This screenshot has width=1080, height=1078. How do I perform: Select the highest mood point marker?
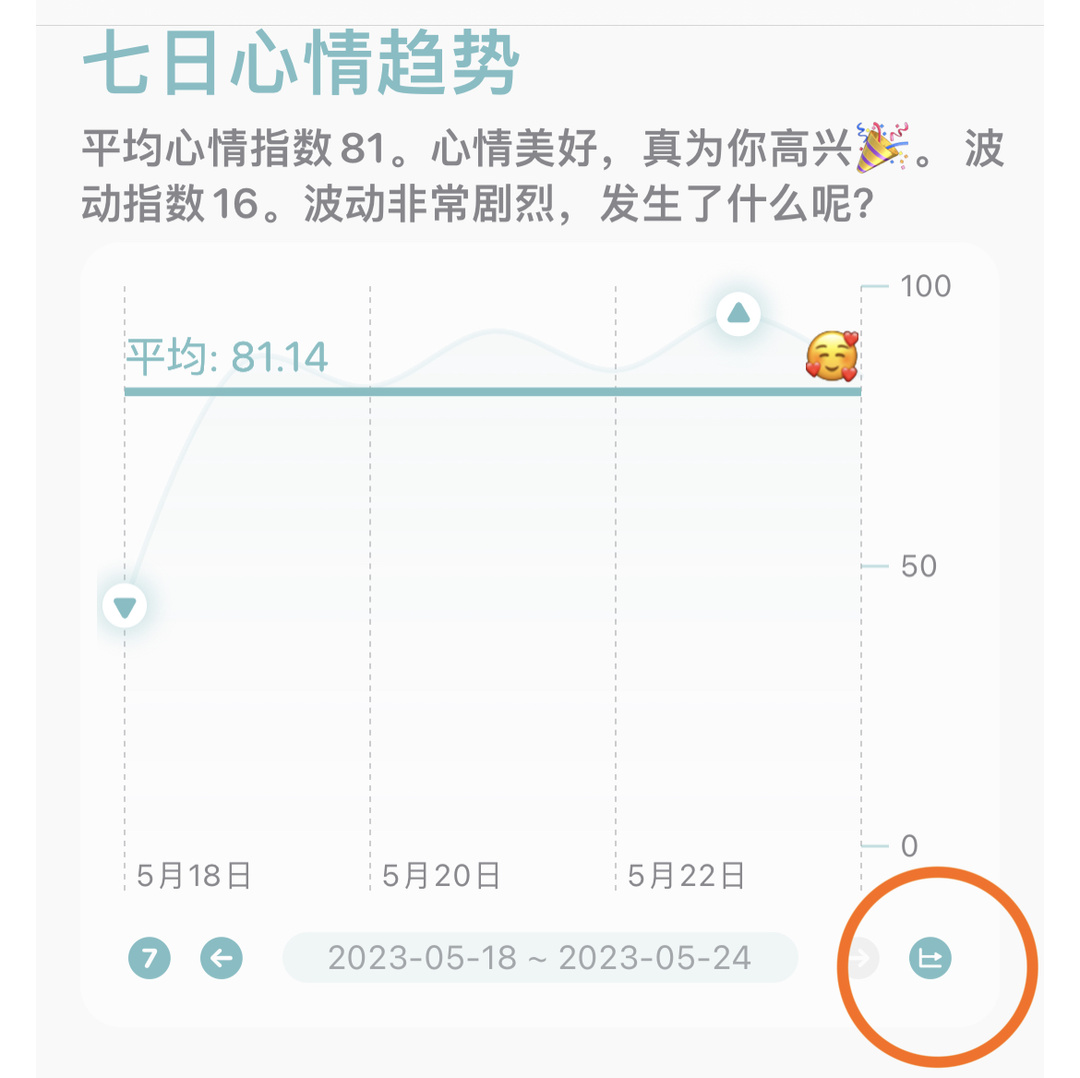738,314
